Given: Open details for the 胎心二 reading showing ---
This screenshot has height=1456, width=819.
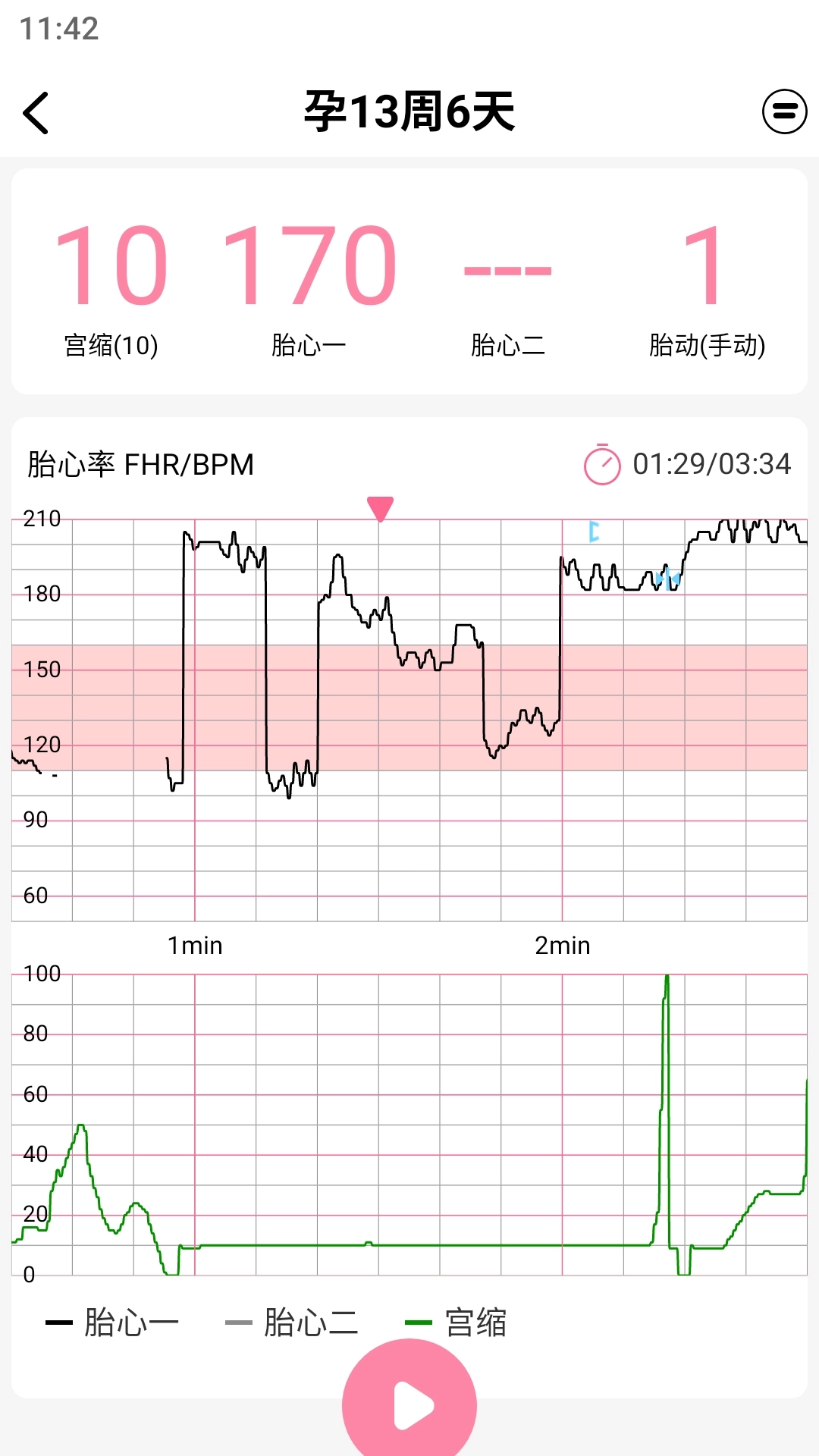Looking at the screenshot, I should coord(508,291).
